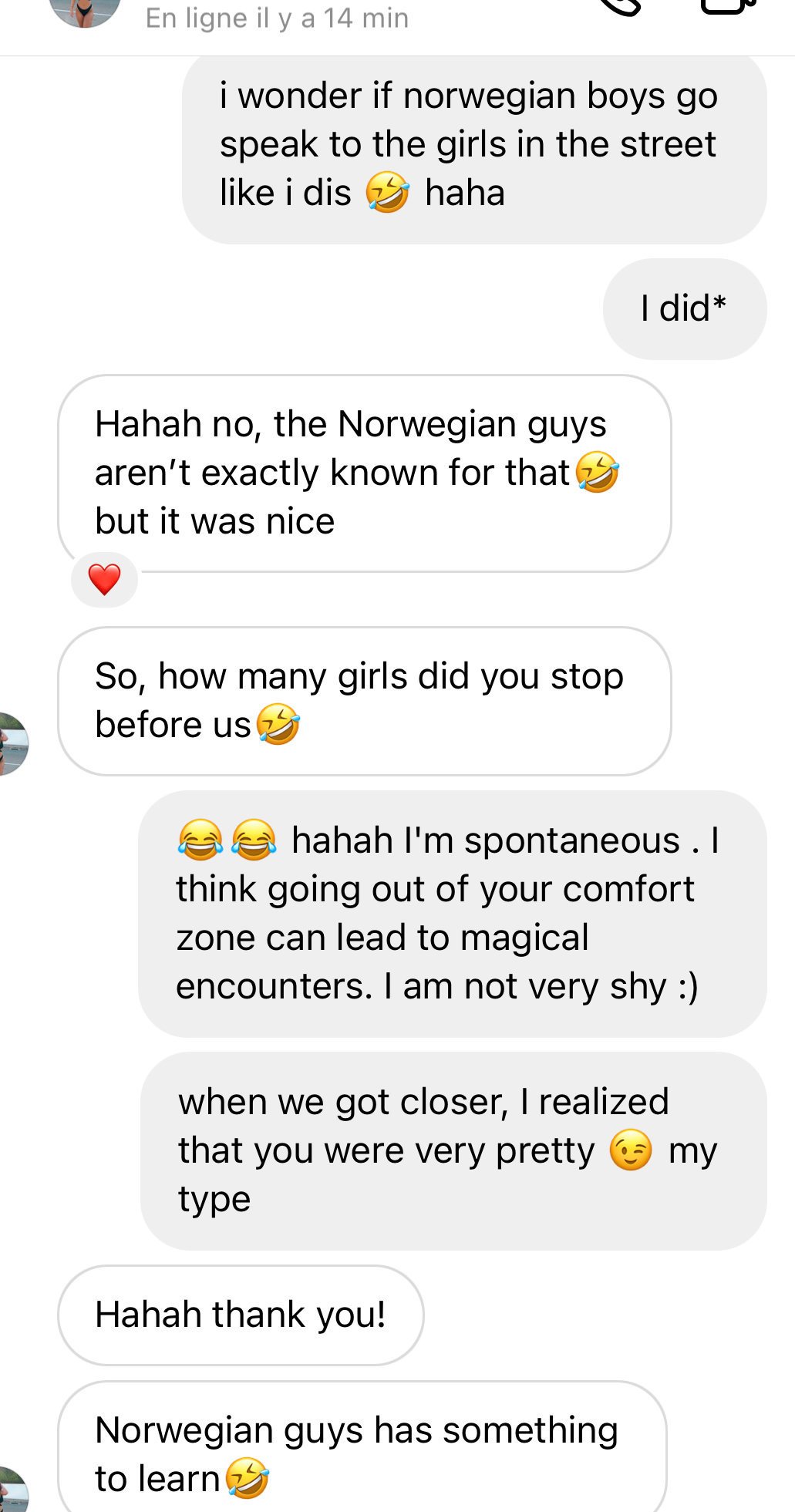Image resolution: width=795 pixels, height=1512 pixels.
Task: Start an audio call from the header
Action: (622, 6)
